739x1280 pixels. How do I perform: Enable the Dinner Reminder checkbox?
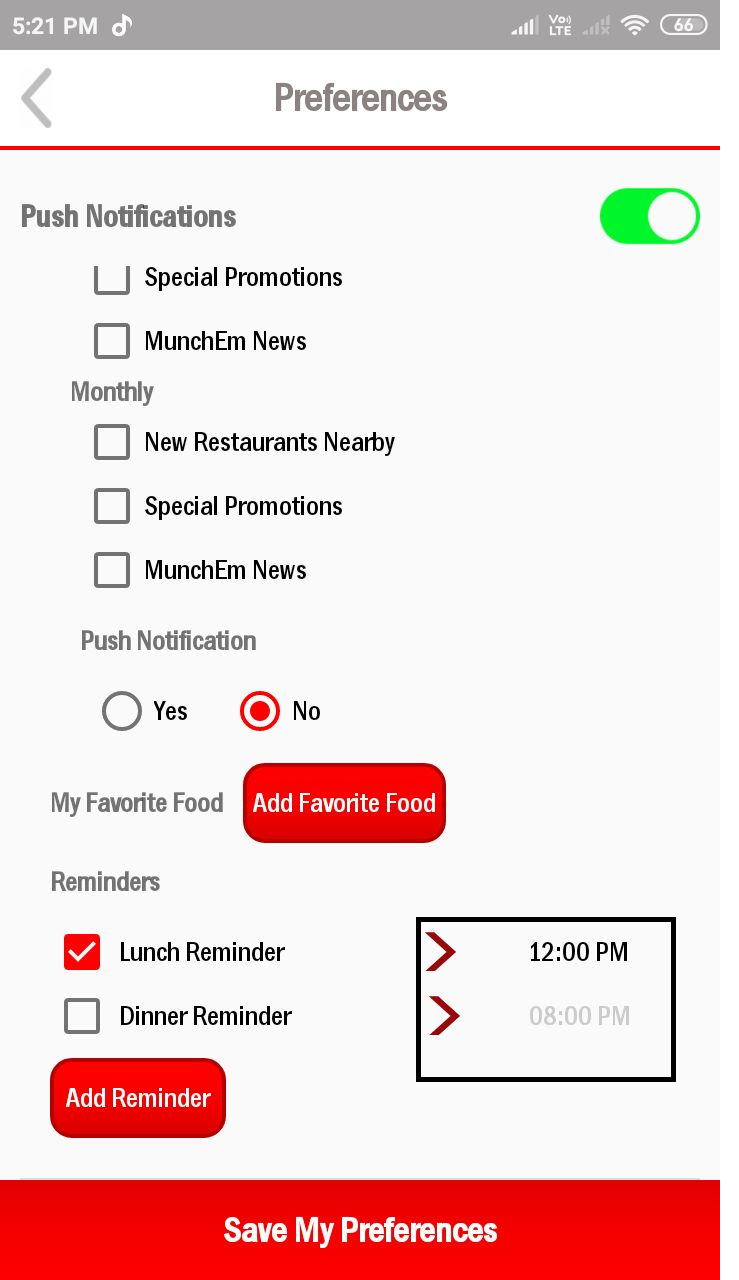[x=82, y=1016]
